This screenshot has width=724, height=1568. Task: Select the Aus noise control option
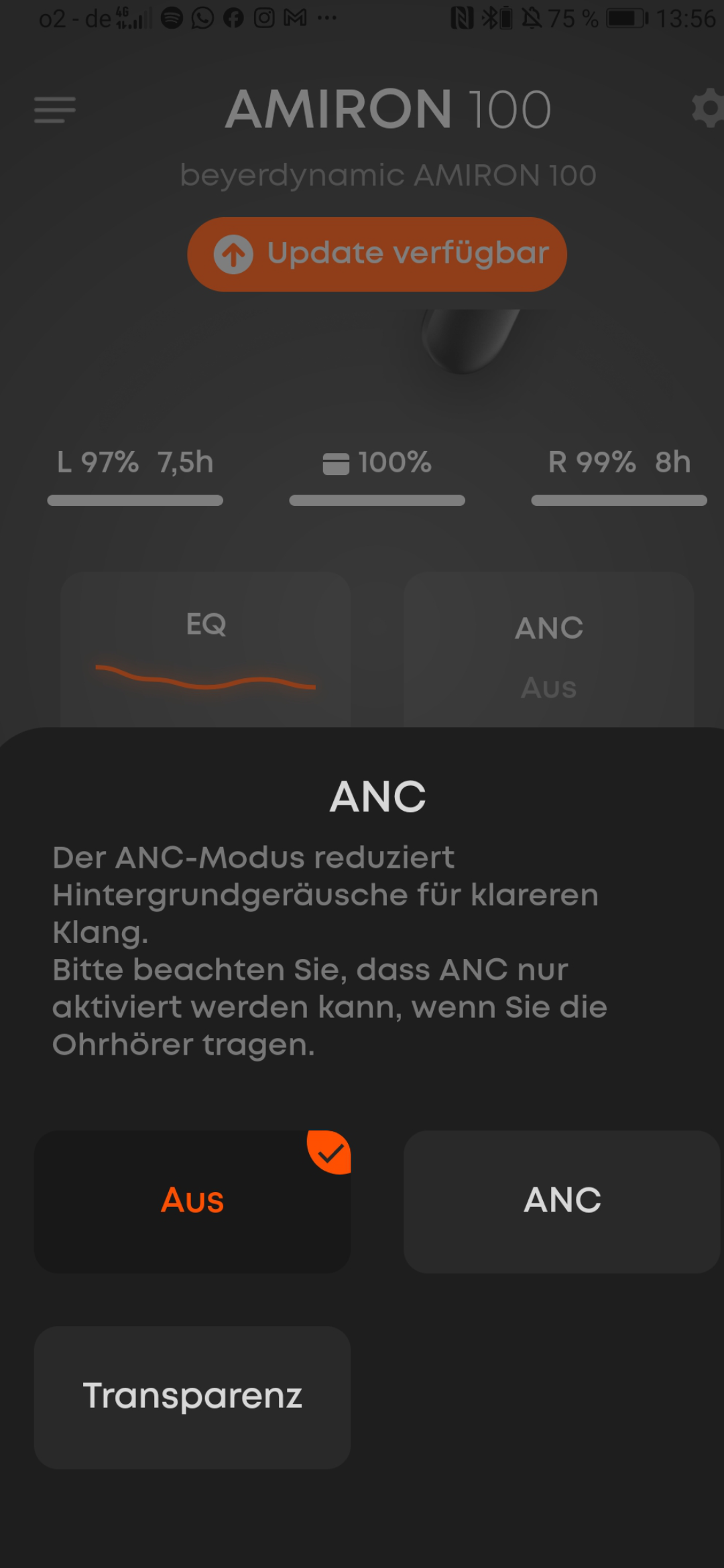point(192,1201)
